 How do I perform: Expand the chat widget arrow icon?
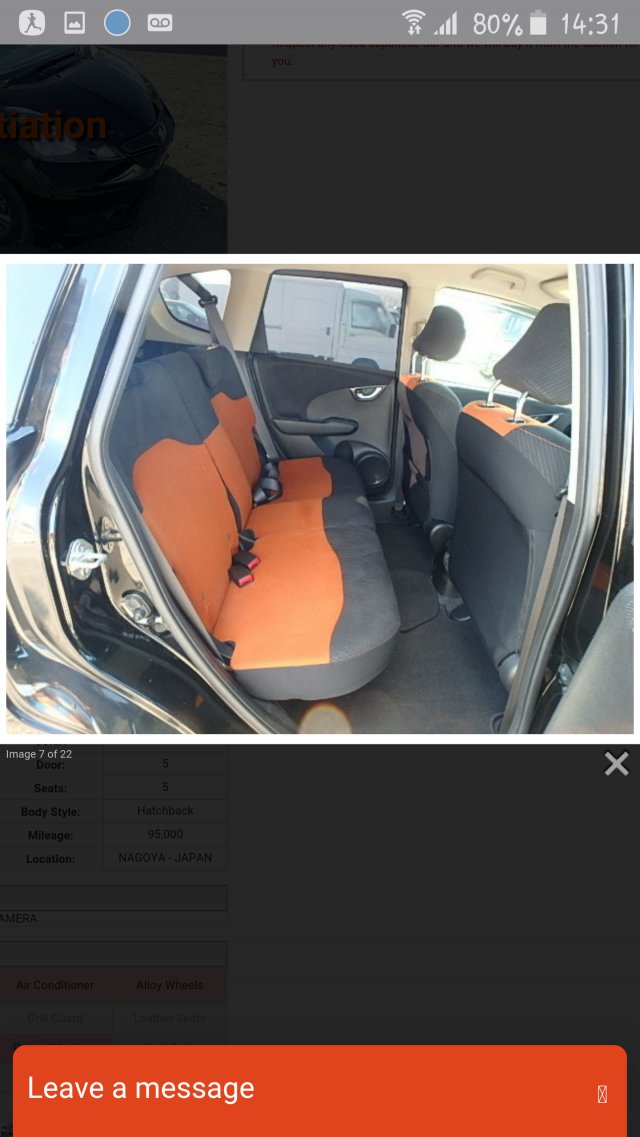coord(602,1093)
